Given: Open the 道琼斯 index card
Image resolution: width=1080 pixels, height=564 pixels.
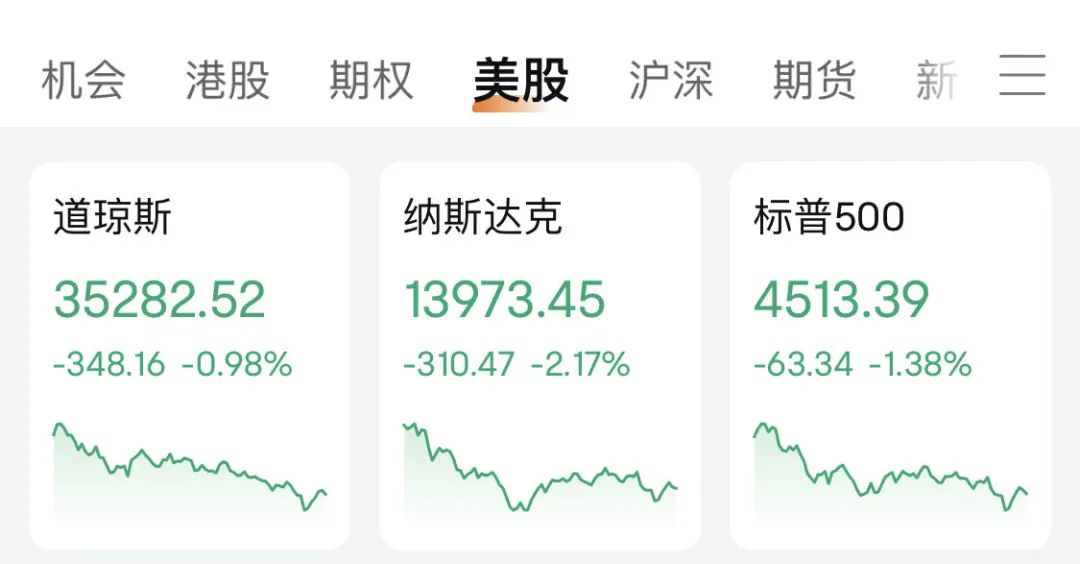Looking at the screenshot, I should [189, 356].
